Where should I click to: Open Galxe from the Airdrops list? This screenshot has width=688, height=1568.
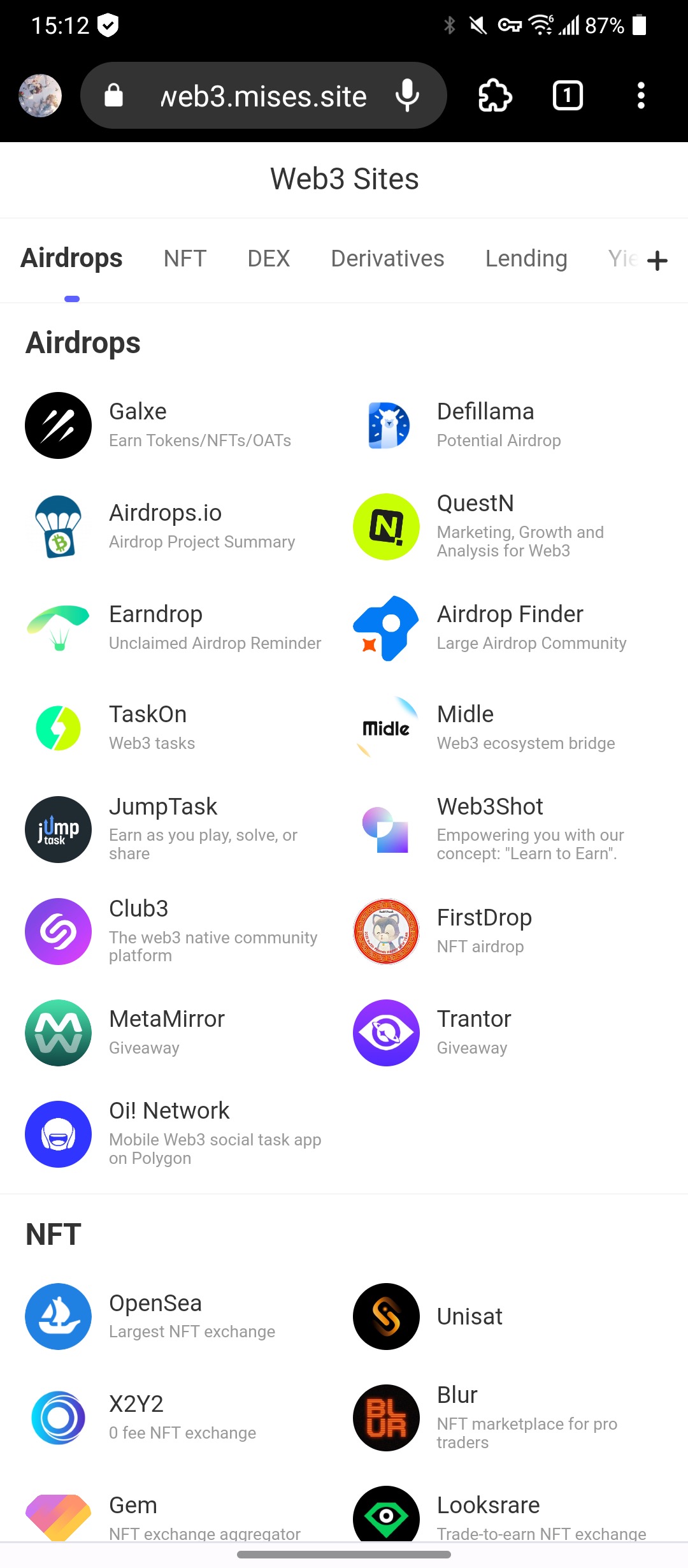(x=58, y=425)
